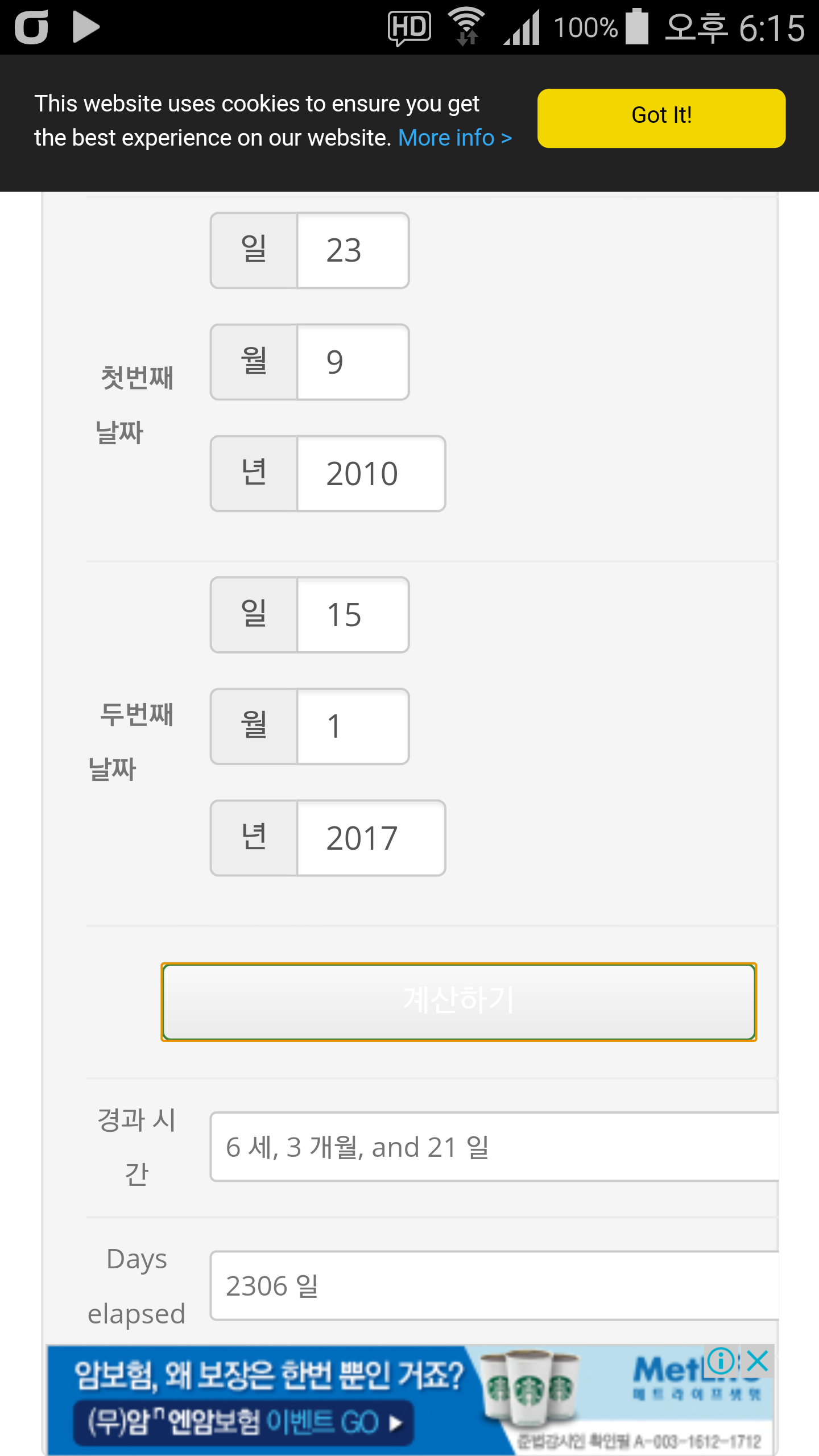
Task: Edit the first date year 2010 field
Action: (x=371, y=474)
